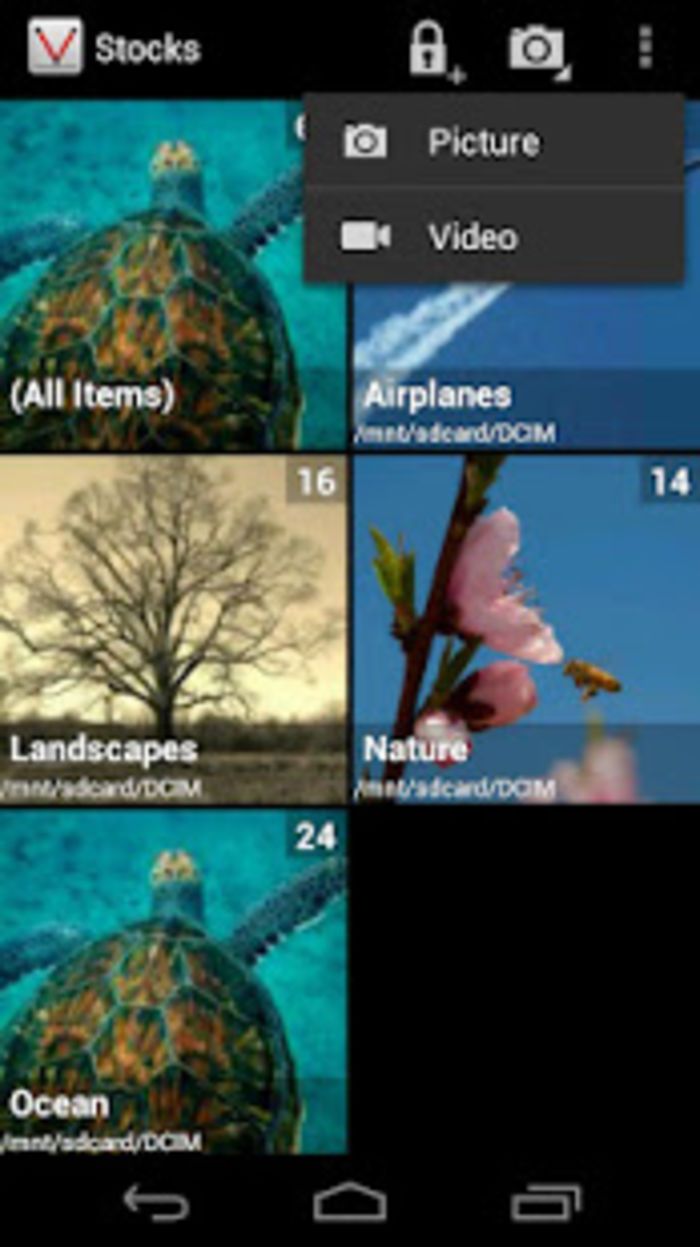Open the Landscapes album
Image resolution: width=700 pixels, height=1247 pixels.
point(172,628)
